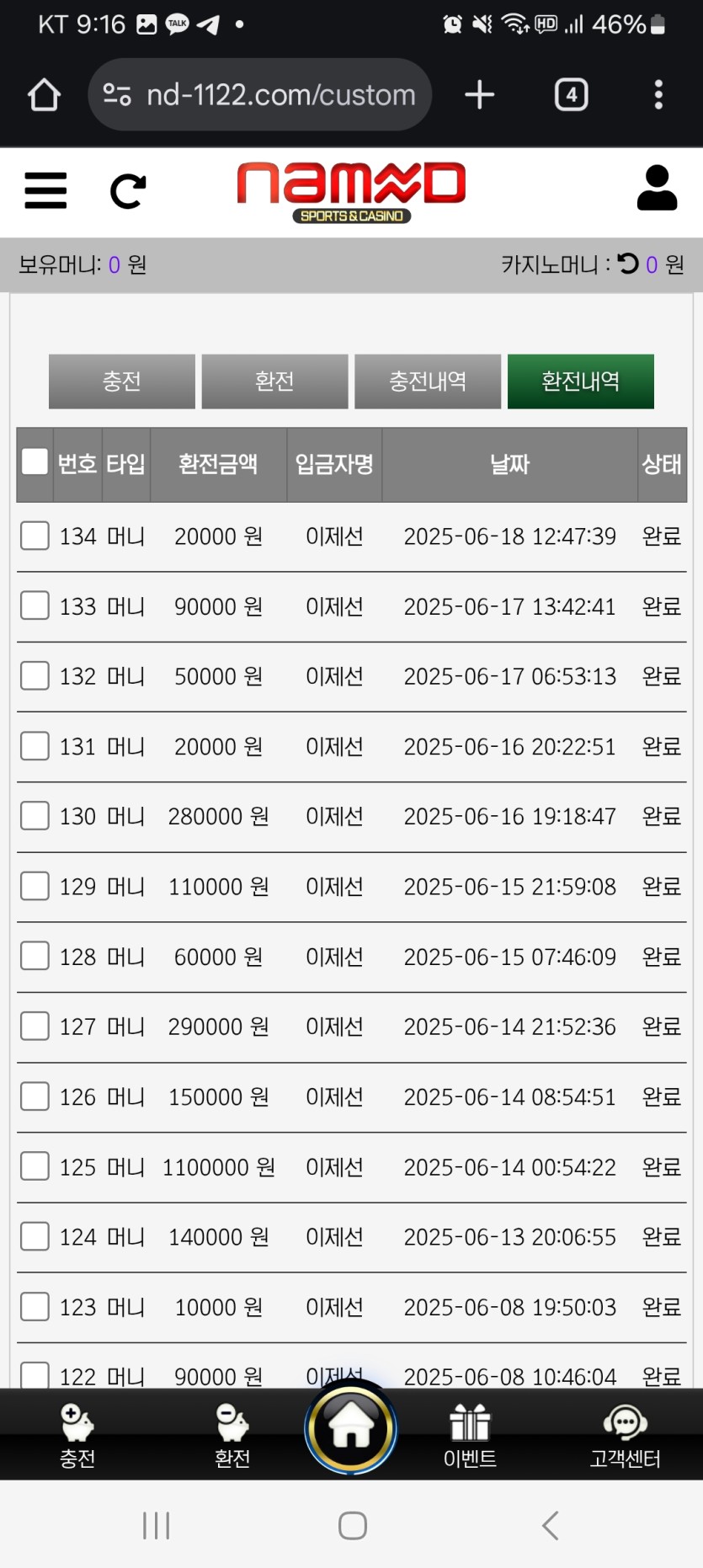Open the hamburger side menu
The width and height of the screenshot is (703, 1568).
pyautogui.click(x=45, y=190)
